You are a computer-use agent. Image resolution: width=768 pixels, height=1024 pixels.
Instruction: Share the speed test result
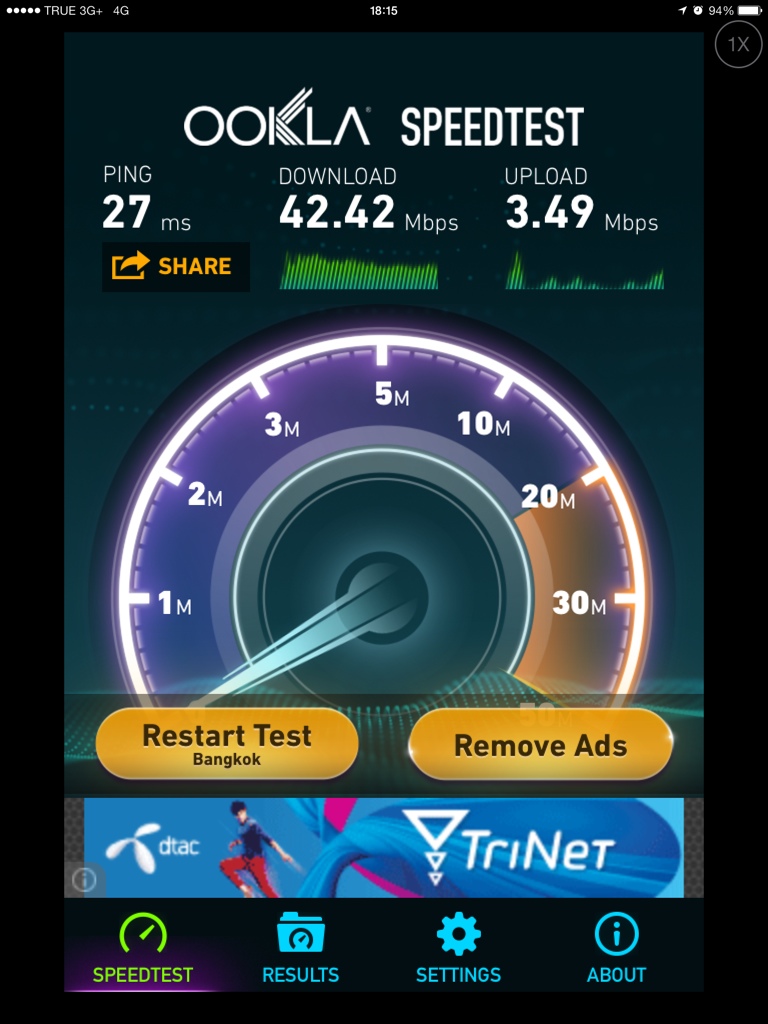[x=176, y=266]
